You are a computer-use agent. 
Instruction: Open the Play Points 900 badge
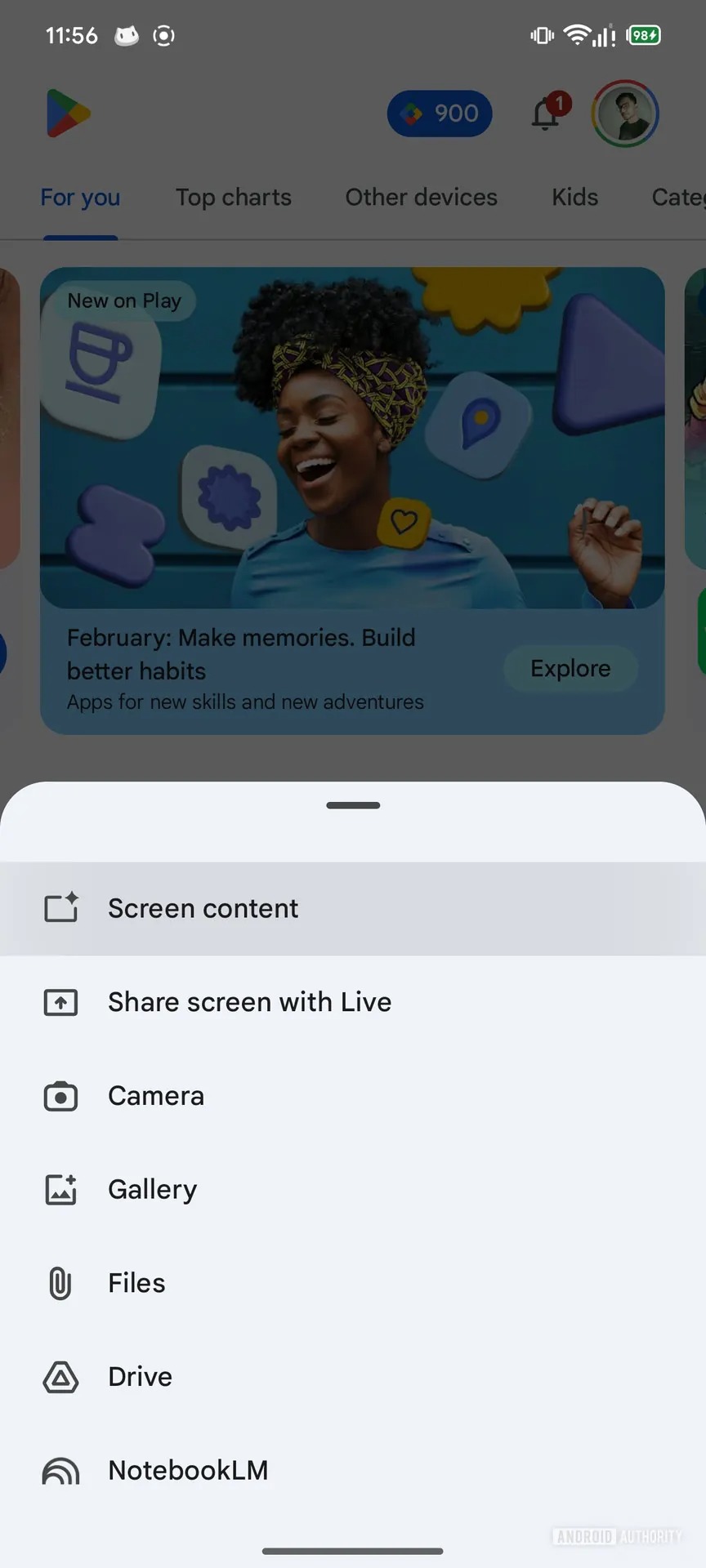click(440, 114)
